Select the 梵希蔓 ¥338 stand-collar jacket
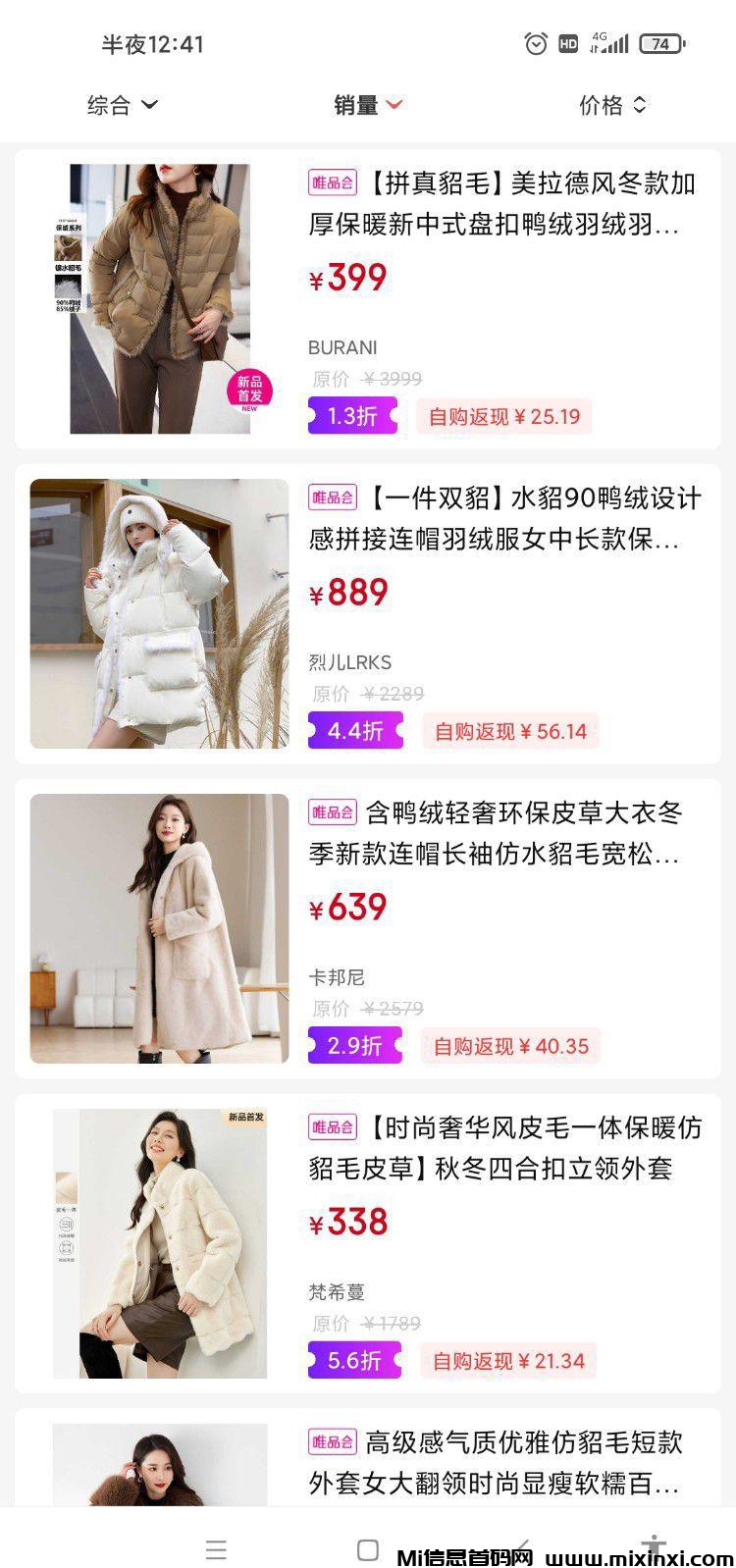736x1568 pixels. 502,1148
